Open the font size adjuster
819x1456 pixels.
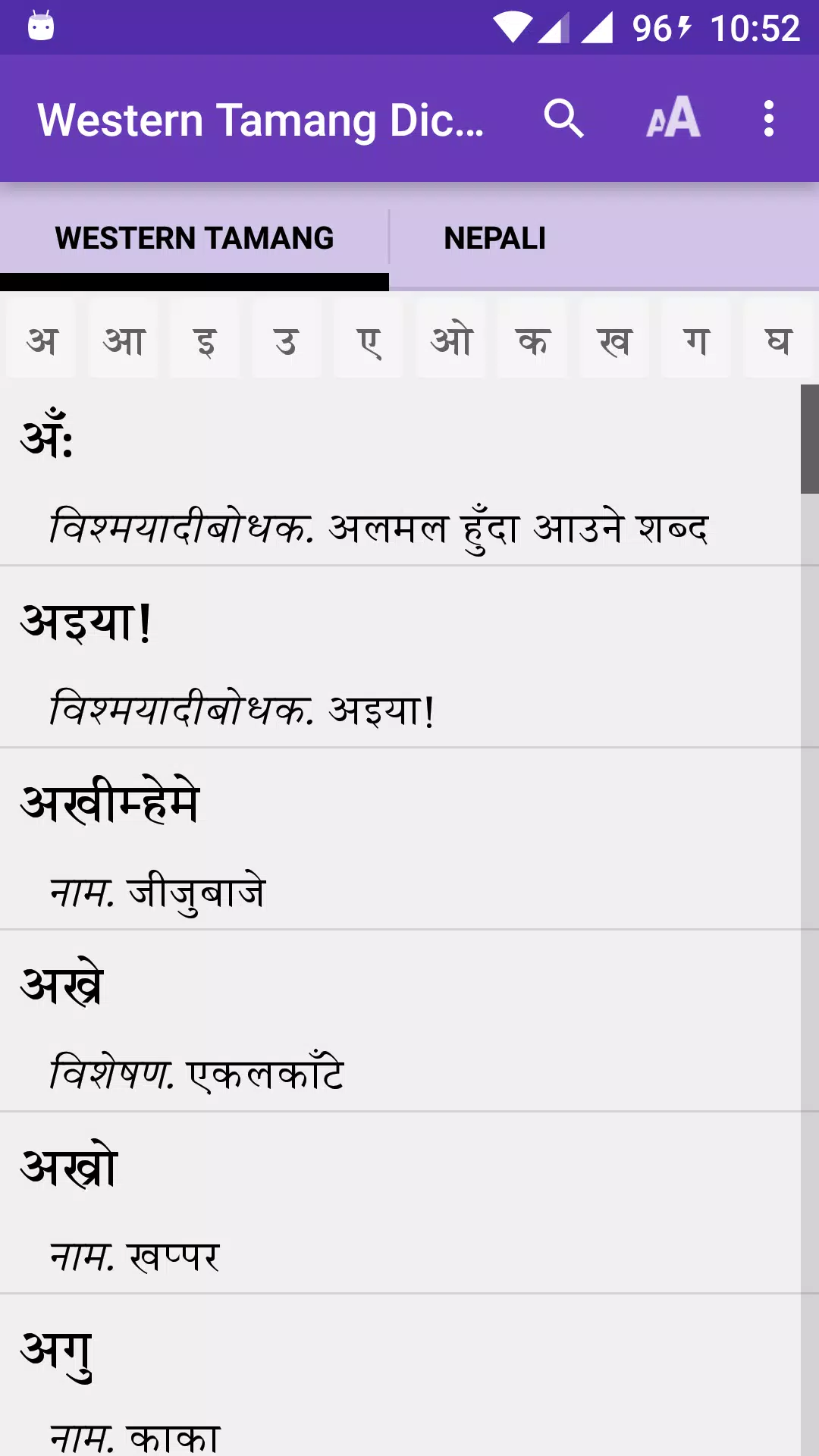[672, 118]
